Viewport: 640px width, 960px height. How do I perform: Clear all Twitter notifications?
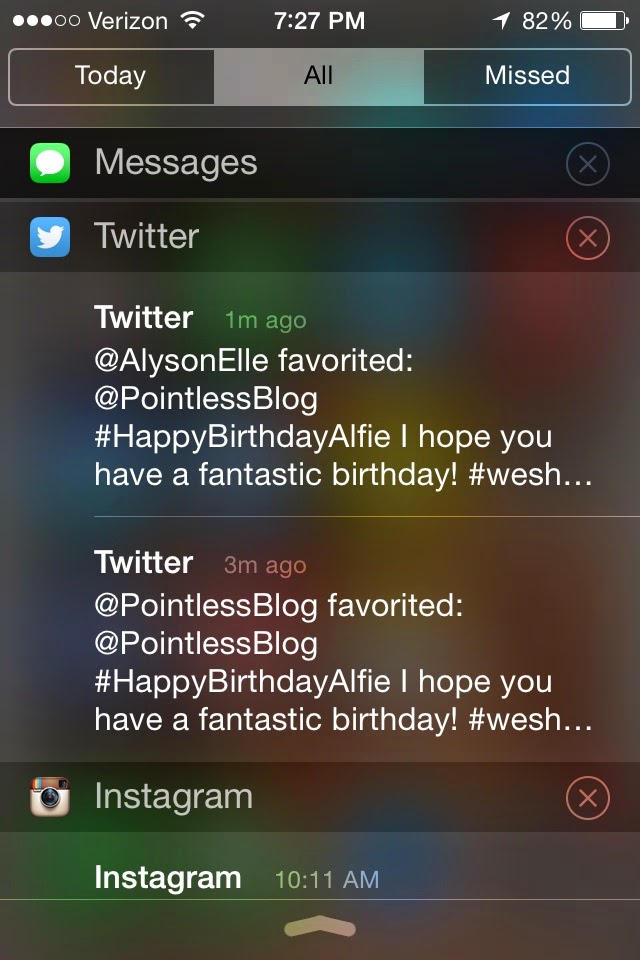[587, 238]
